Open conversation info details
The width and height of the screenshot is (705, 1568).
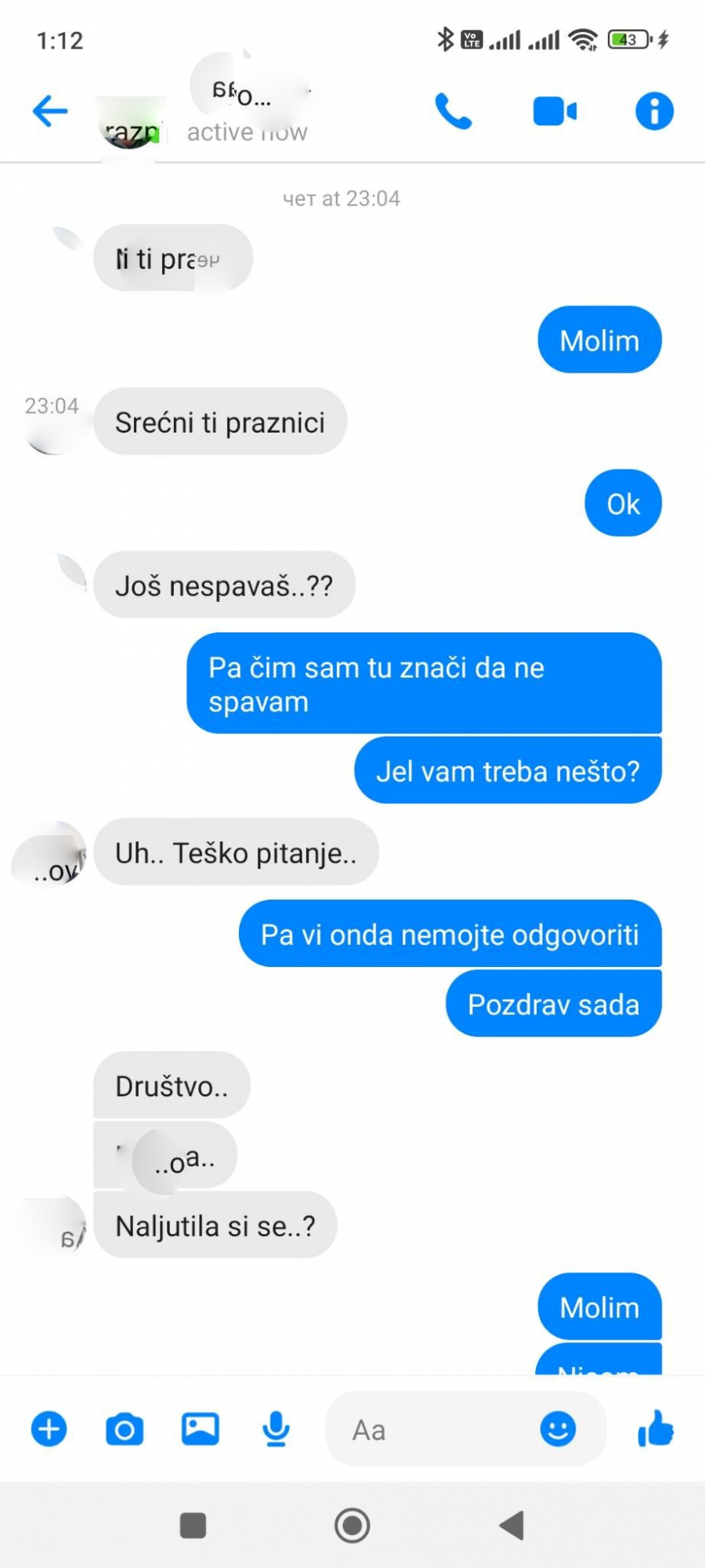coord(654,111)
